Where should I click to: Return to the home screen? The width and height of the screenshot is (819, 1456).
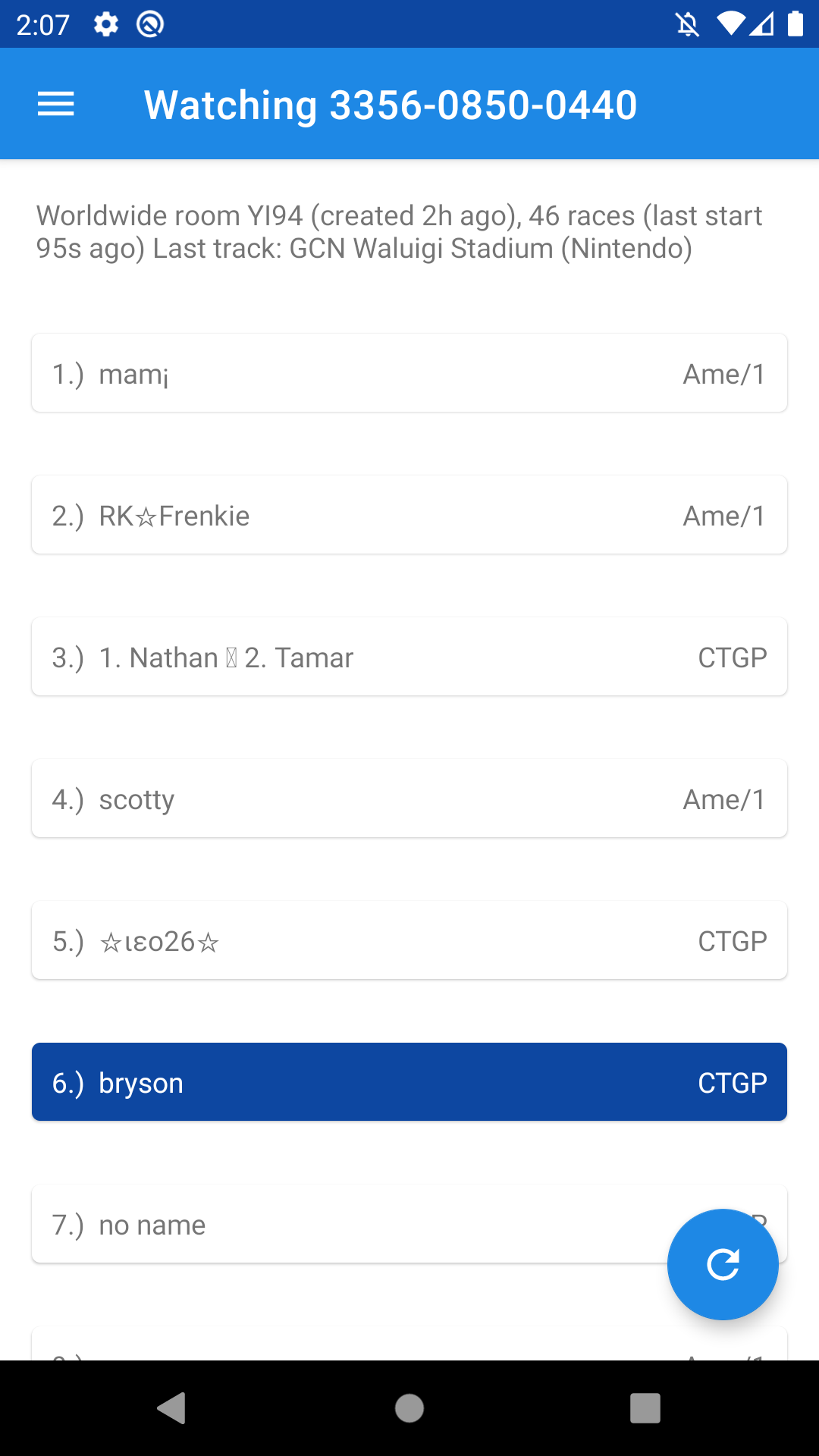[409, 1408]
